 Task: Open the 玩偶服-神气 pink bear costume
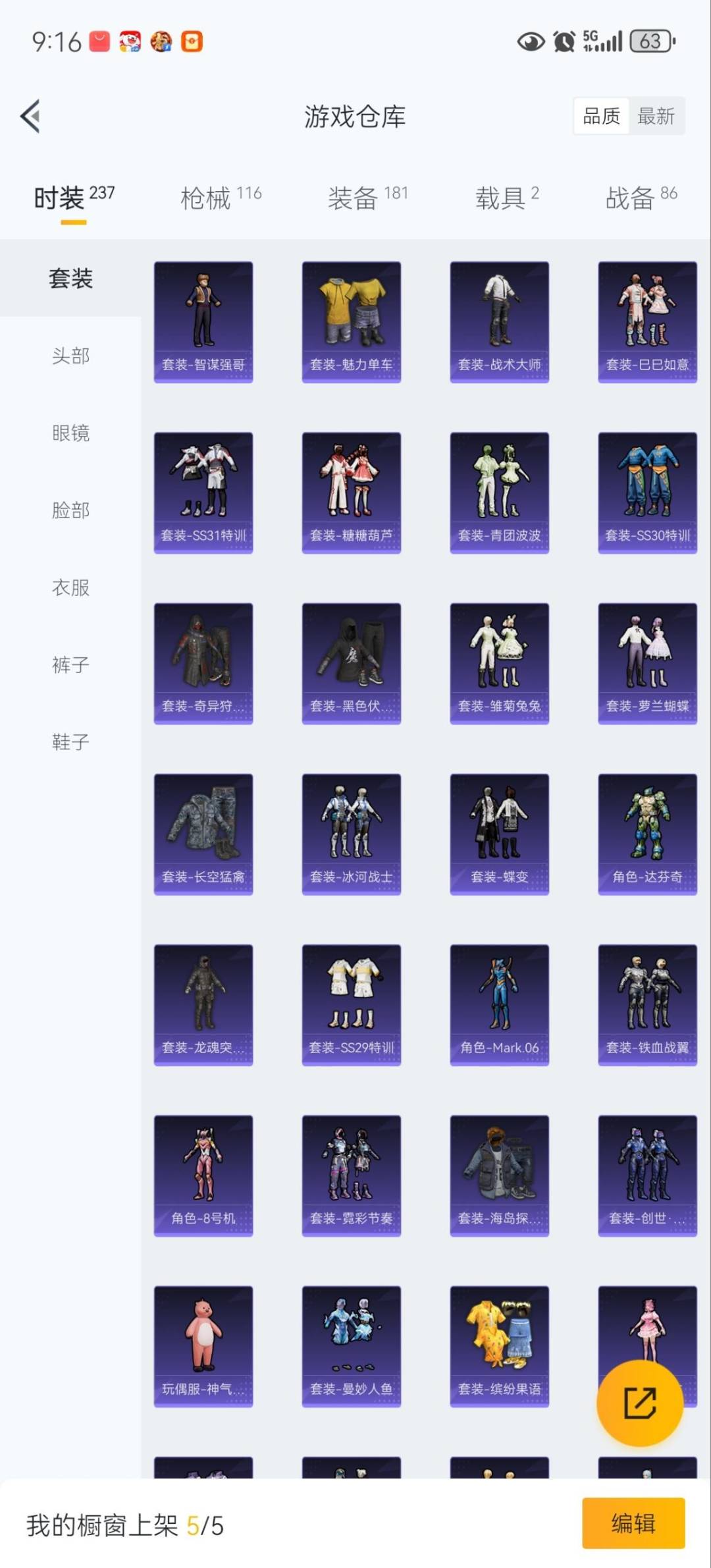[203, 1347]
